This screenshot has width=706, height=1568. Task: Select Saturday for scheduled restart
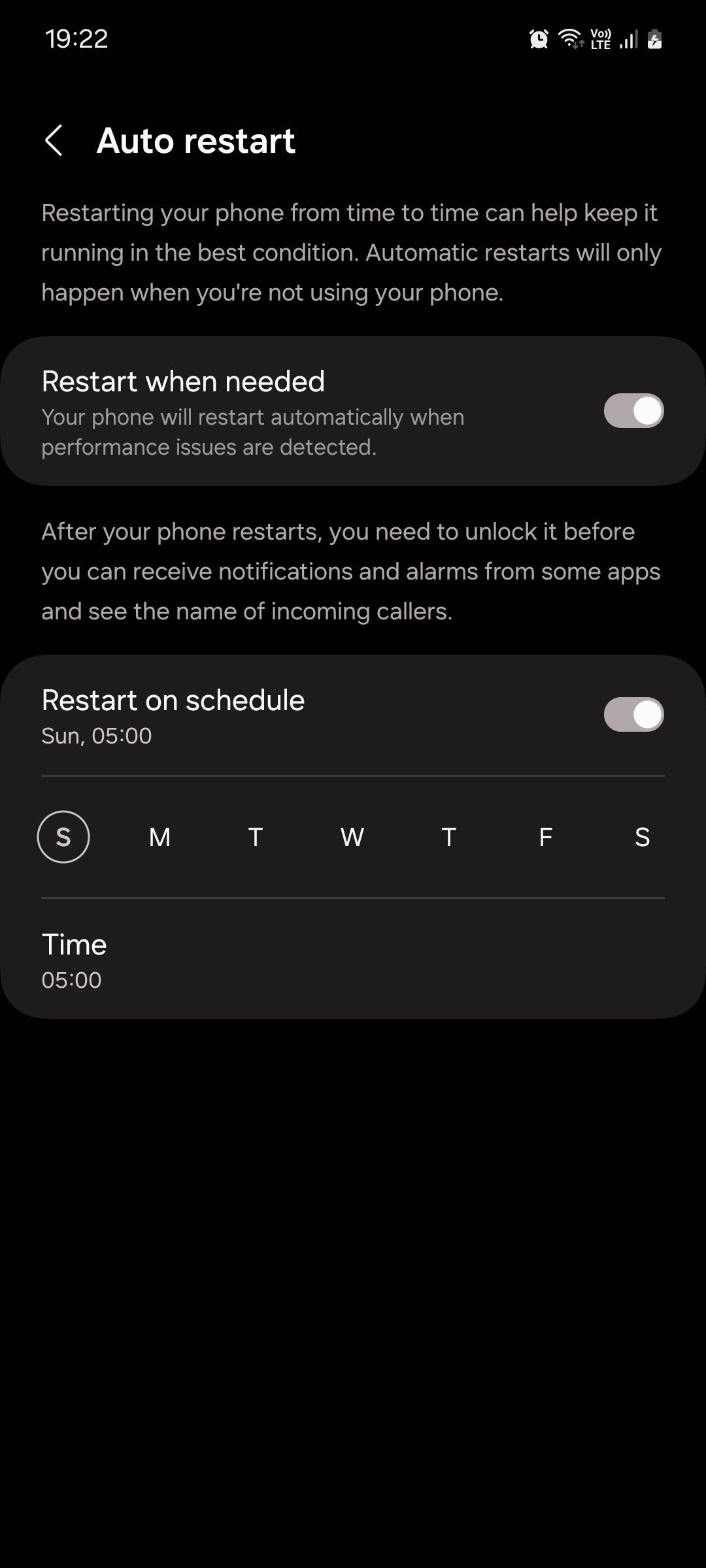pos(642,837)
